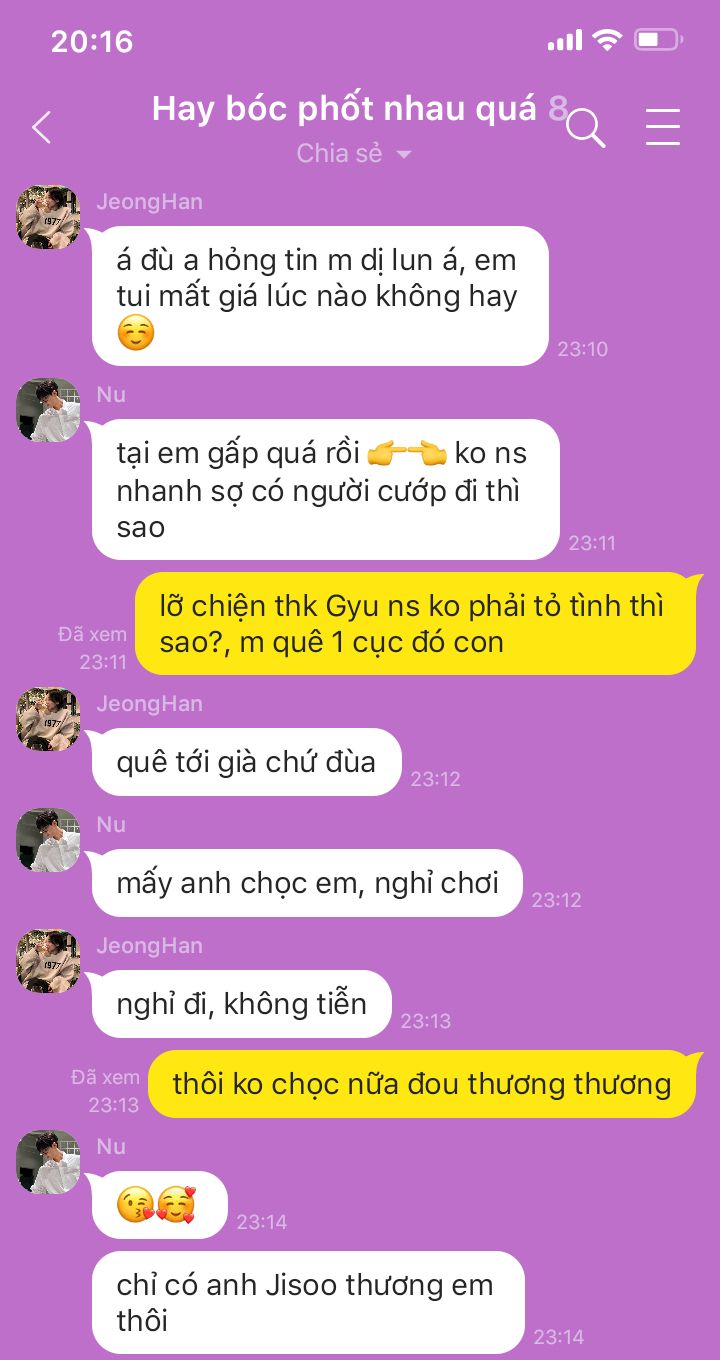The width and height of the screenshot is (720, 1360).
Task: Open Nu's avatar next to "mấy anh chọc em"
Action: 48,840
